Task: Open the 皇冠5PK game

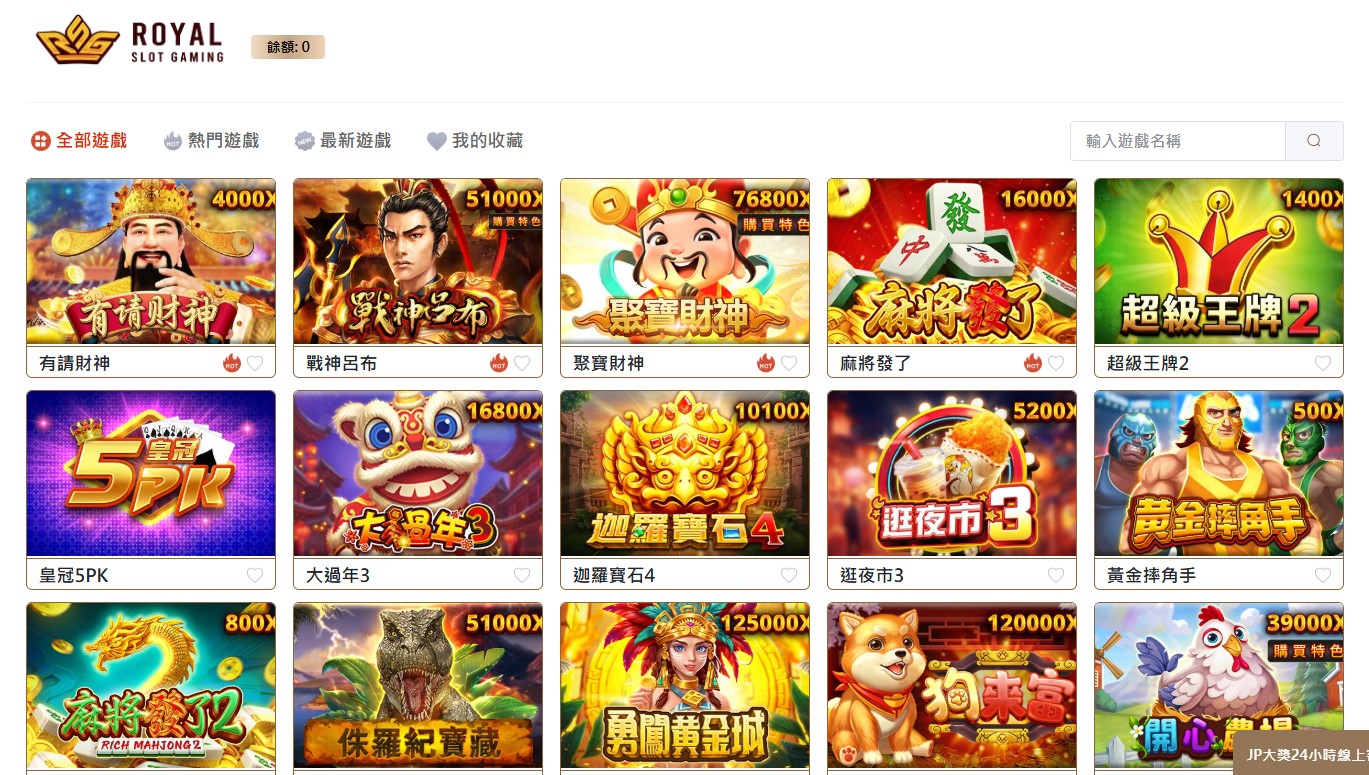Action: coord(151,474)
